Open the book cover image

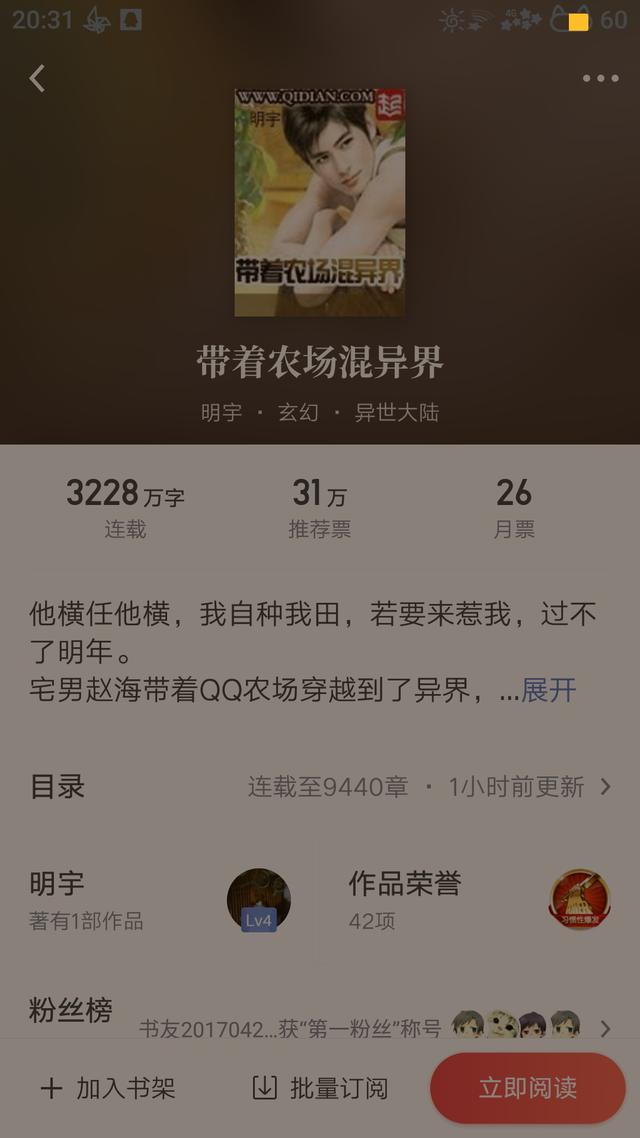point(319,202)
